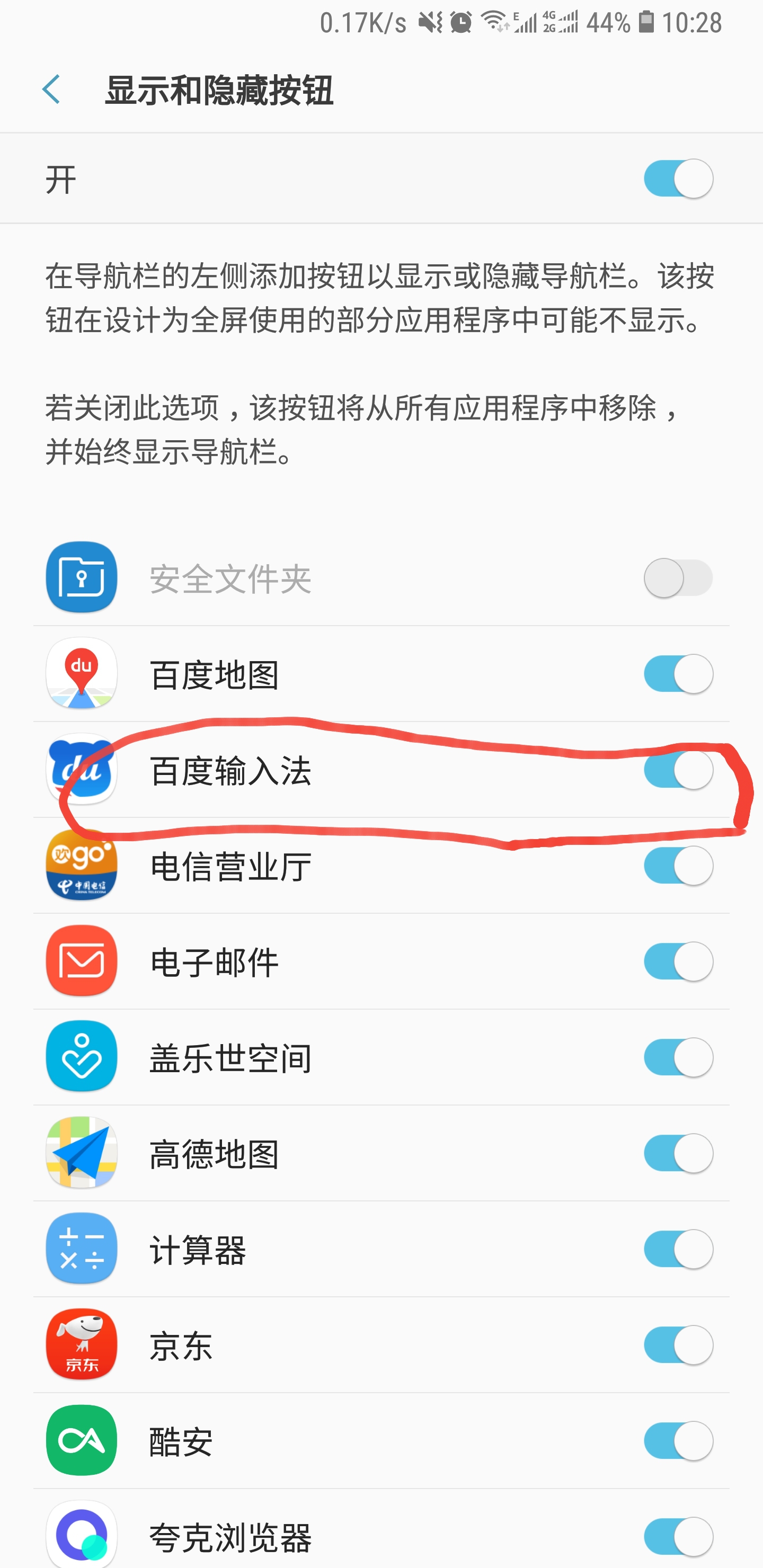Viewport: 763px width, 1568px height.
Task: Click the 百度地图 app icon
Action: (x=81, y=674)
